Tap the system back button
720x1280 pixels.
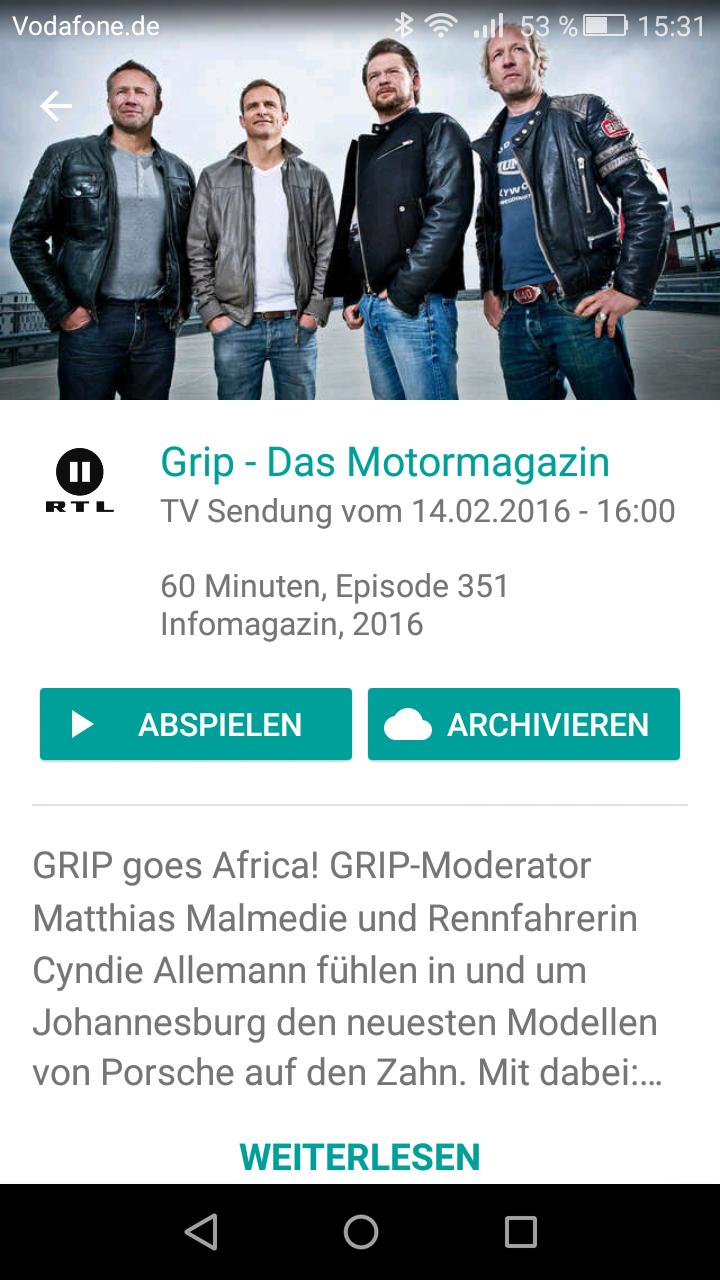click(x=201, y=1232)
